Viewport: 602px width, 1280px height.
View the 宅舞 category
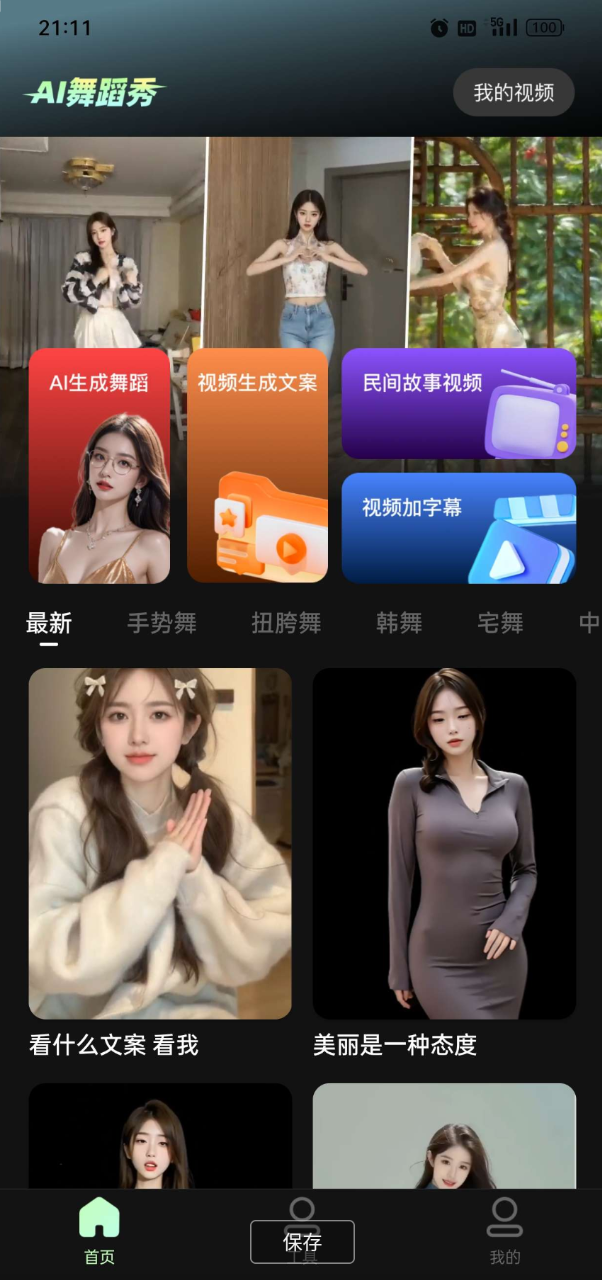pyautogui.click(x=500, y=624)
